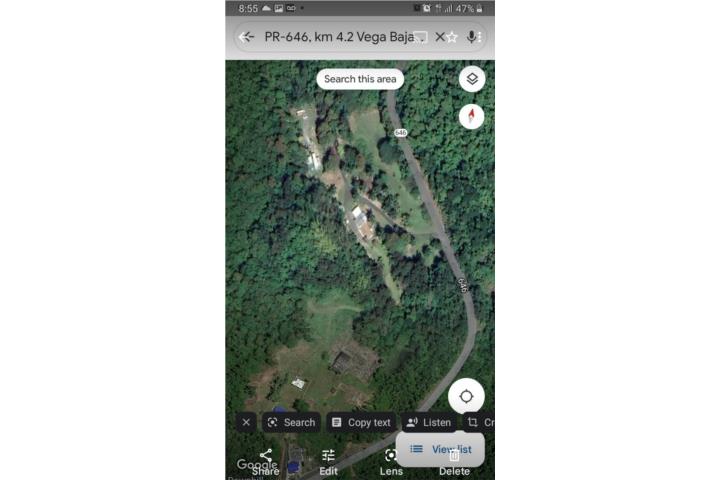
Task: Open the three-dot overflow menu
Action: click(480, 37)
